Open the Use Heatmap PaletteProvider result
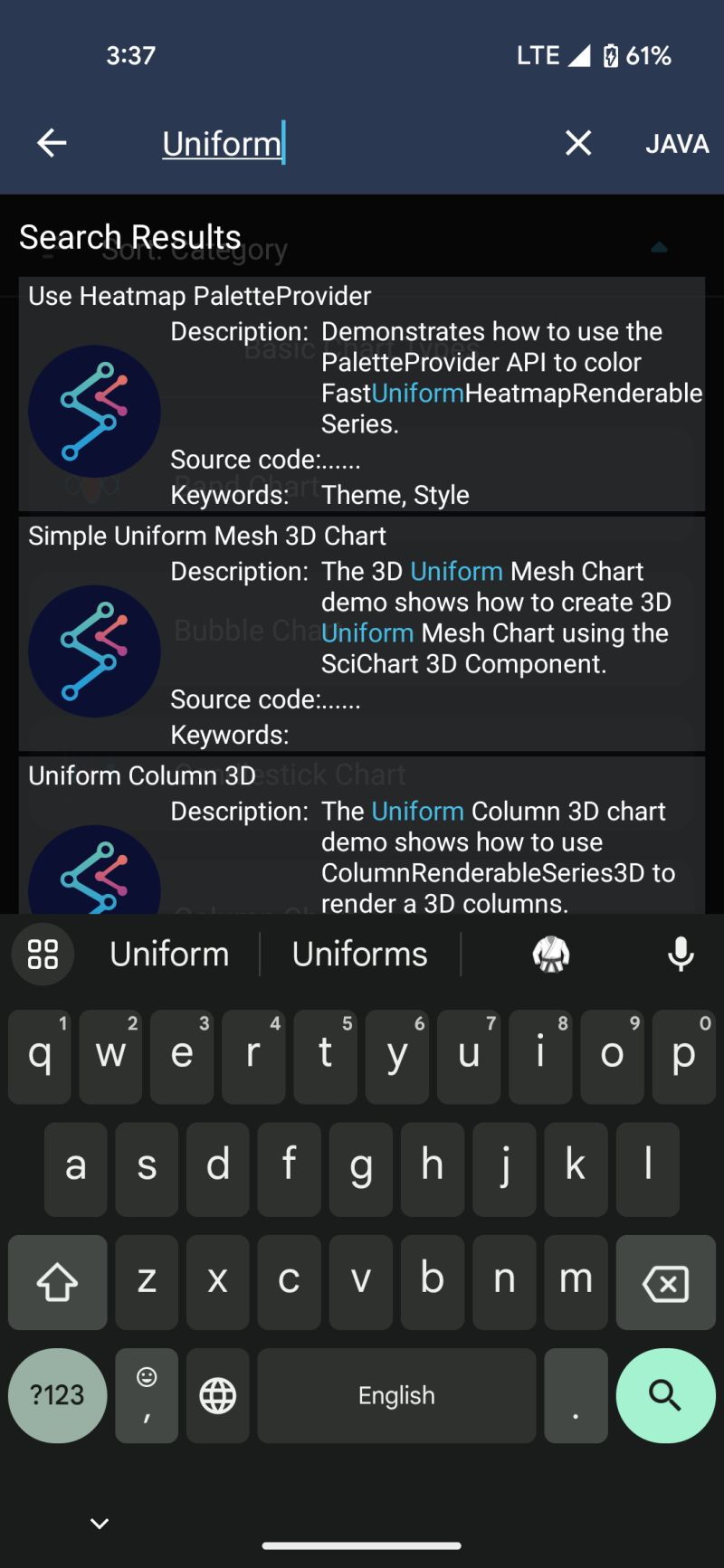The image size is (724, 1568). pyautogui.click(x=362, y=394)
